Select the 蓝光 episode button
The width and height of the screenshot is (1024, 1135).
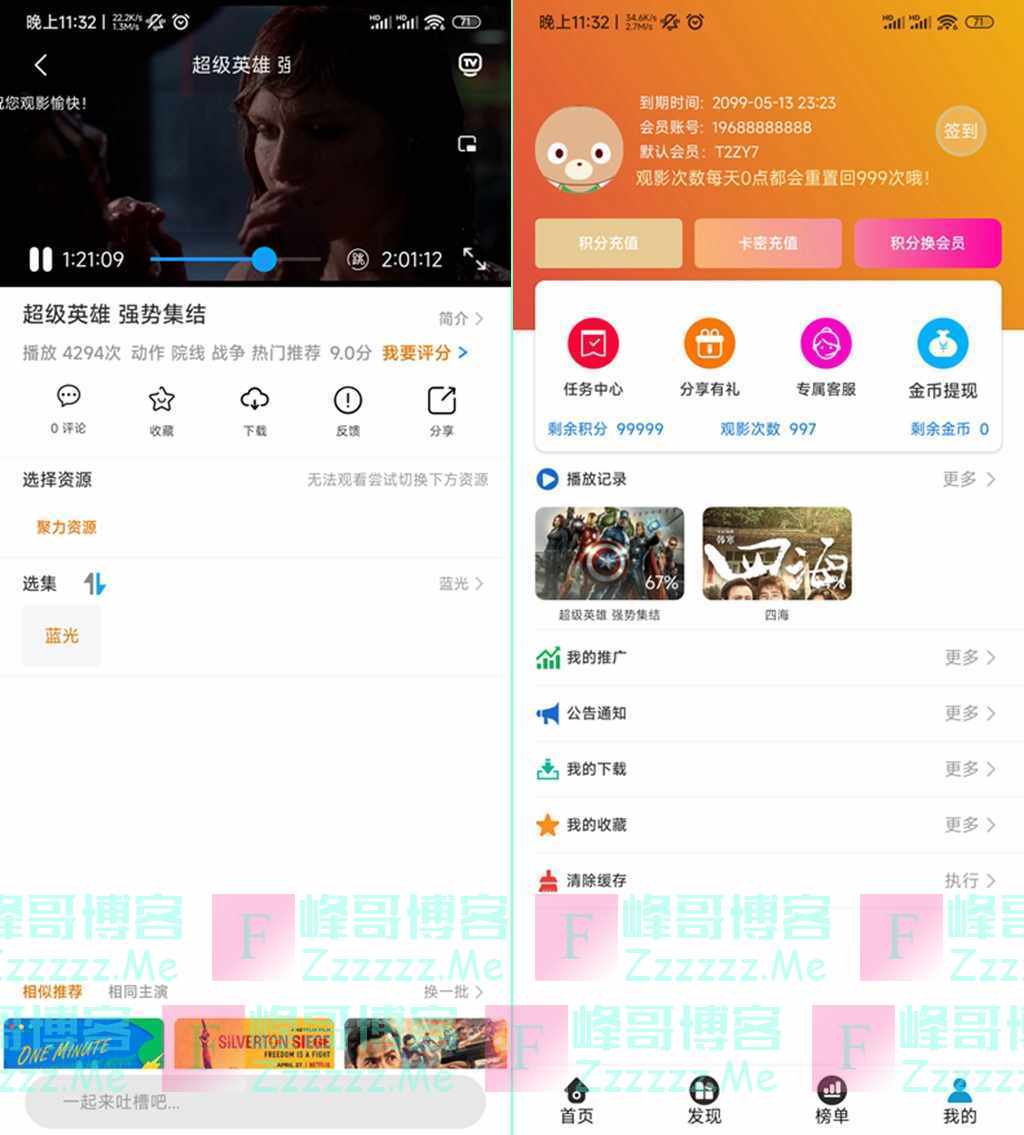coord(62,636)
